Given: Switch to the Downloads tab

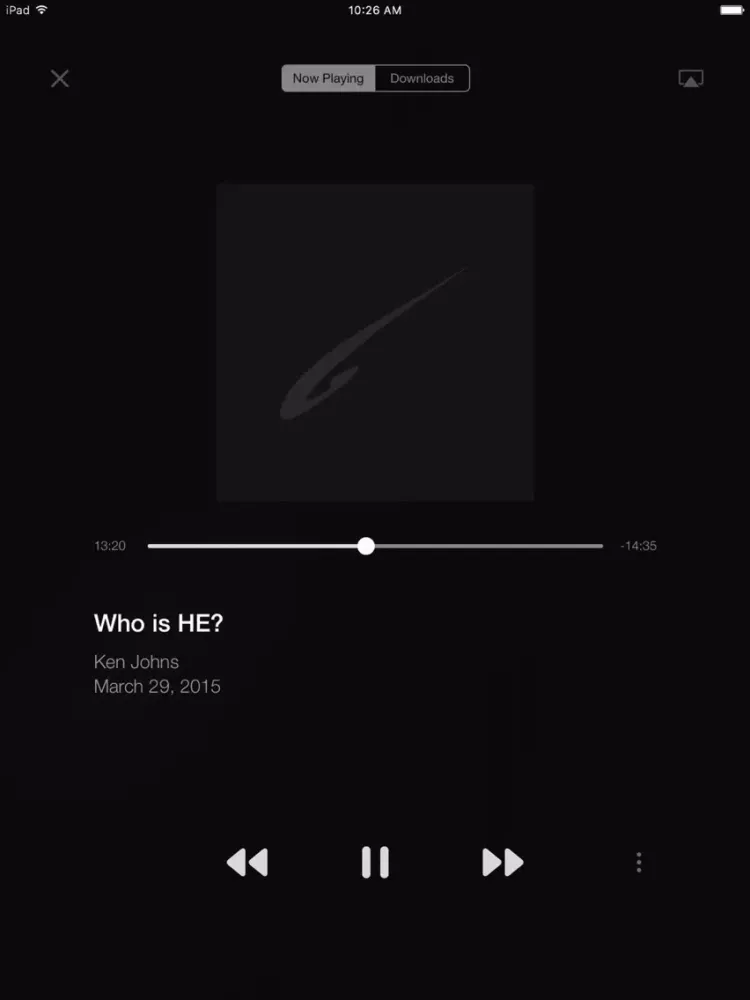Looking at the screenshot, I should click(422, 78).
